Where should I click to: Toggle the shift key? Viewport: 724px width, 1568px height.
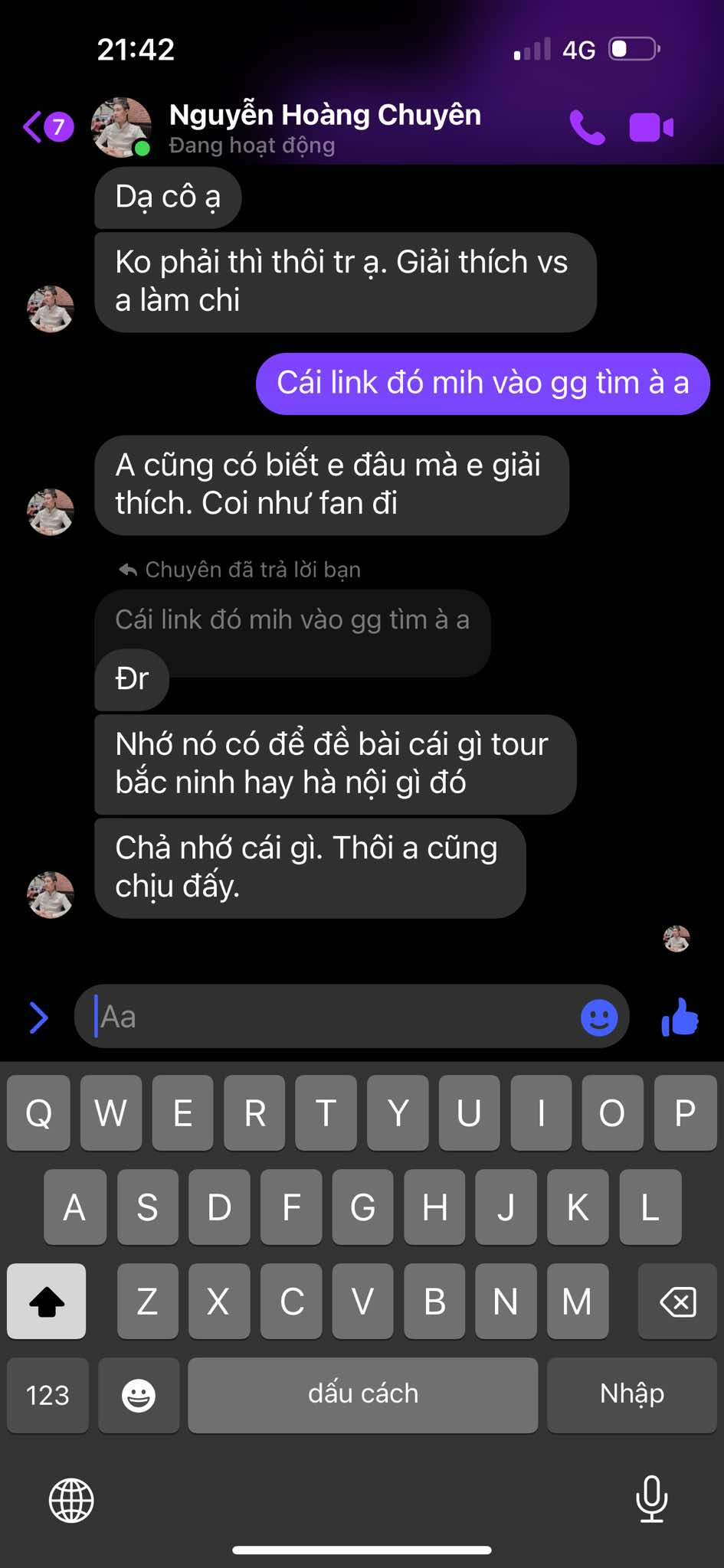point(47,1302)
